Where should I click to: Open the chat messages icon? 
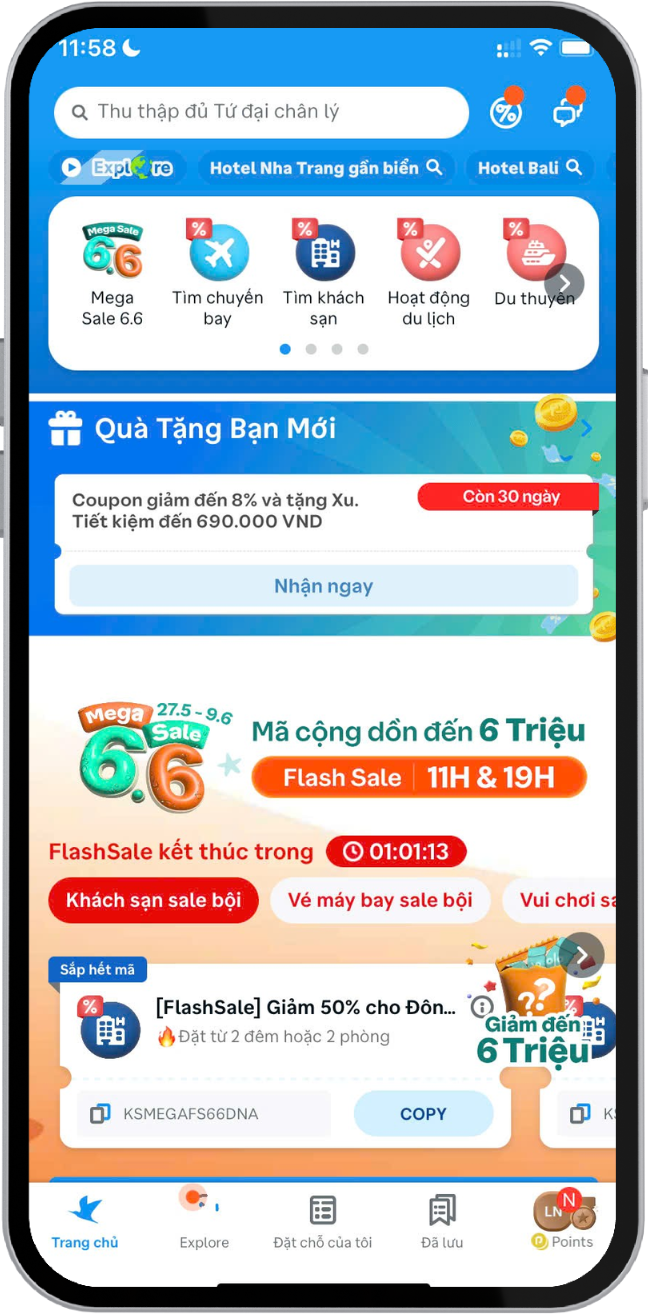pyautogui.click(x=568, y=112)
